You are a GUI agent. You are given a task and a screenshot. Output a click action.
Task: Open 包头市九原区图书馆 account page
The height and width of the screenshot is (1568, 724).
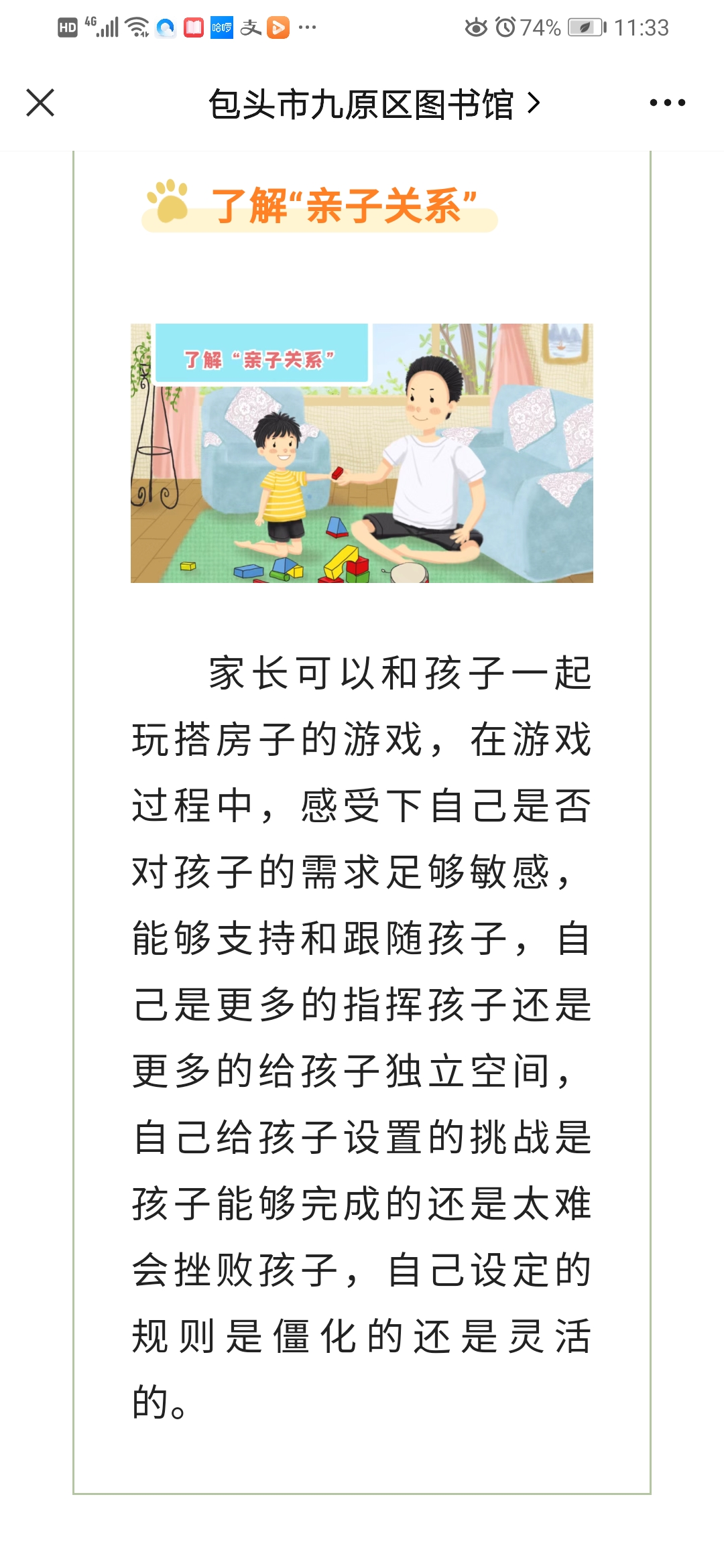[x=373, y=105]
